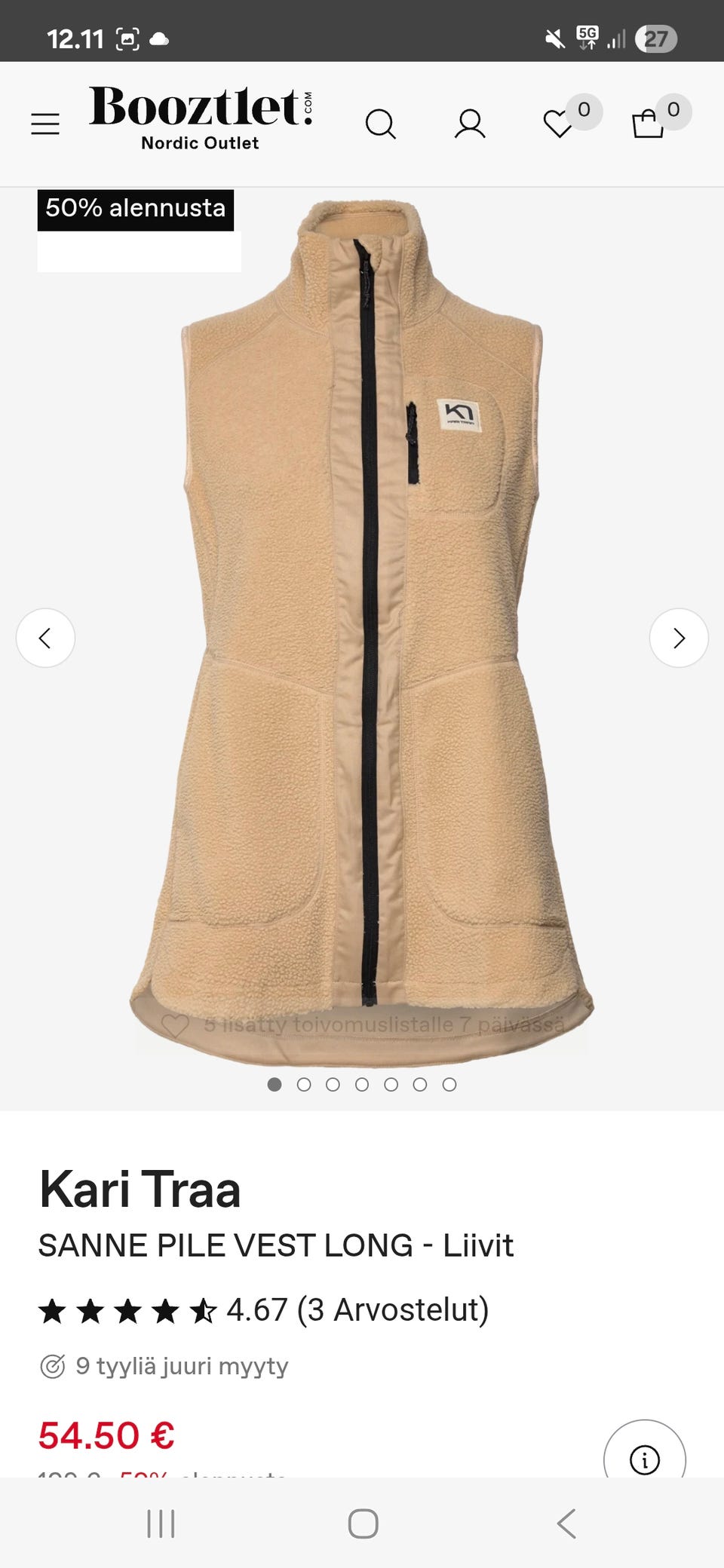Read the 3 Arvostelut reviews
724x1568 pixels.
coord(394,1310)
